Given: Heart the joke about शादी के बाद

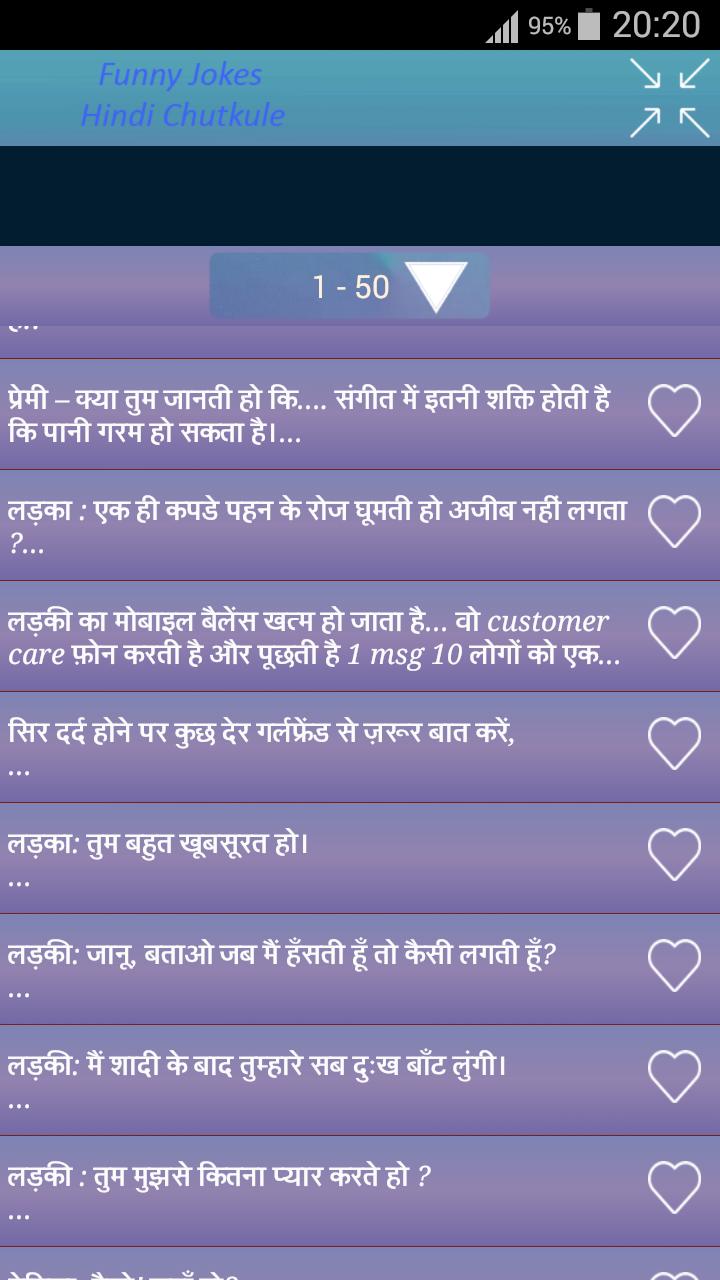Looking at the screenshot, I should pos(675,1077).
